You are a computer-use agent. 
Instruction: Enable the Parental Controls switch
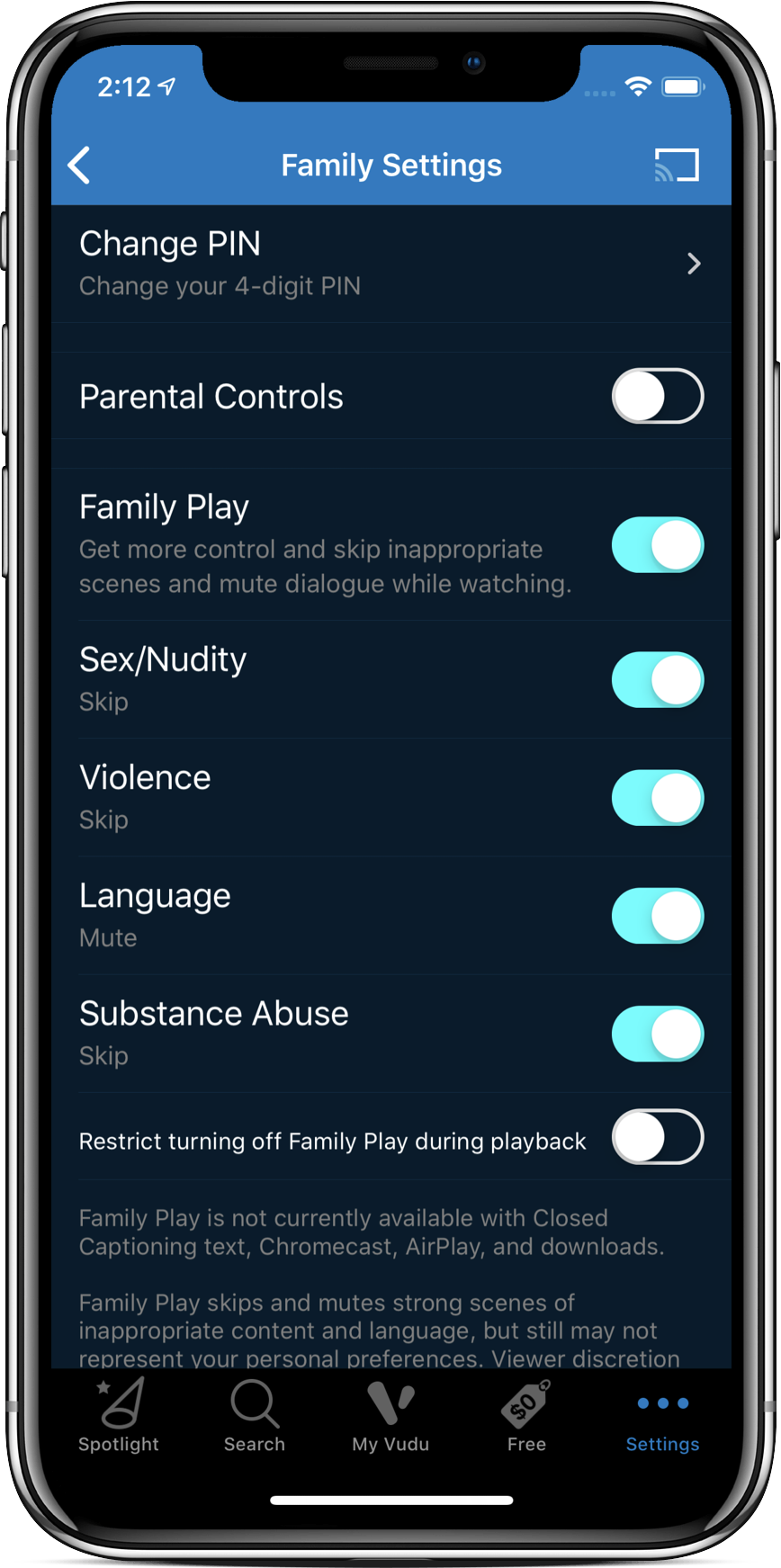coord(657,396)
